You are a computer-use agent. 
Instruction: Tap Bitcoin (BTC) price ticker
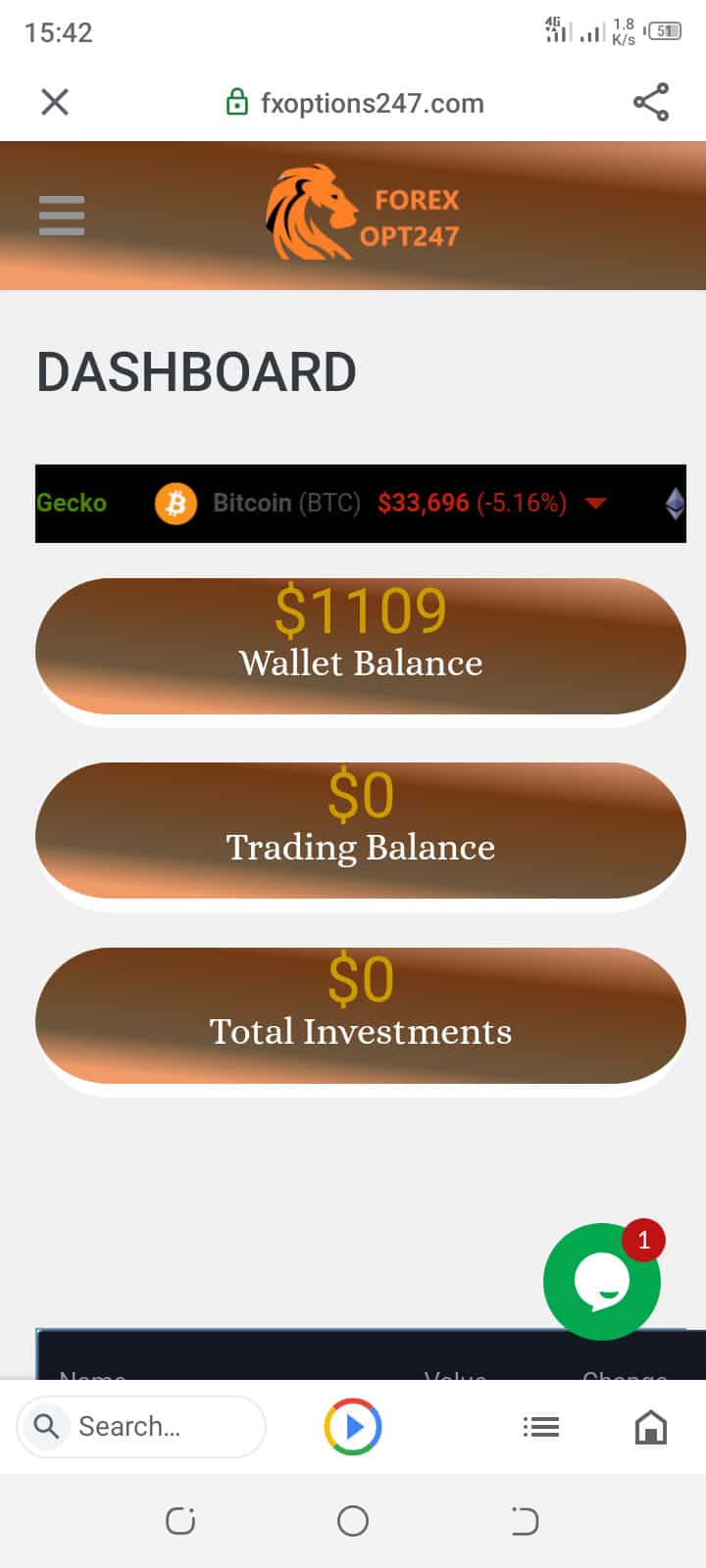pos(382,503)
